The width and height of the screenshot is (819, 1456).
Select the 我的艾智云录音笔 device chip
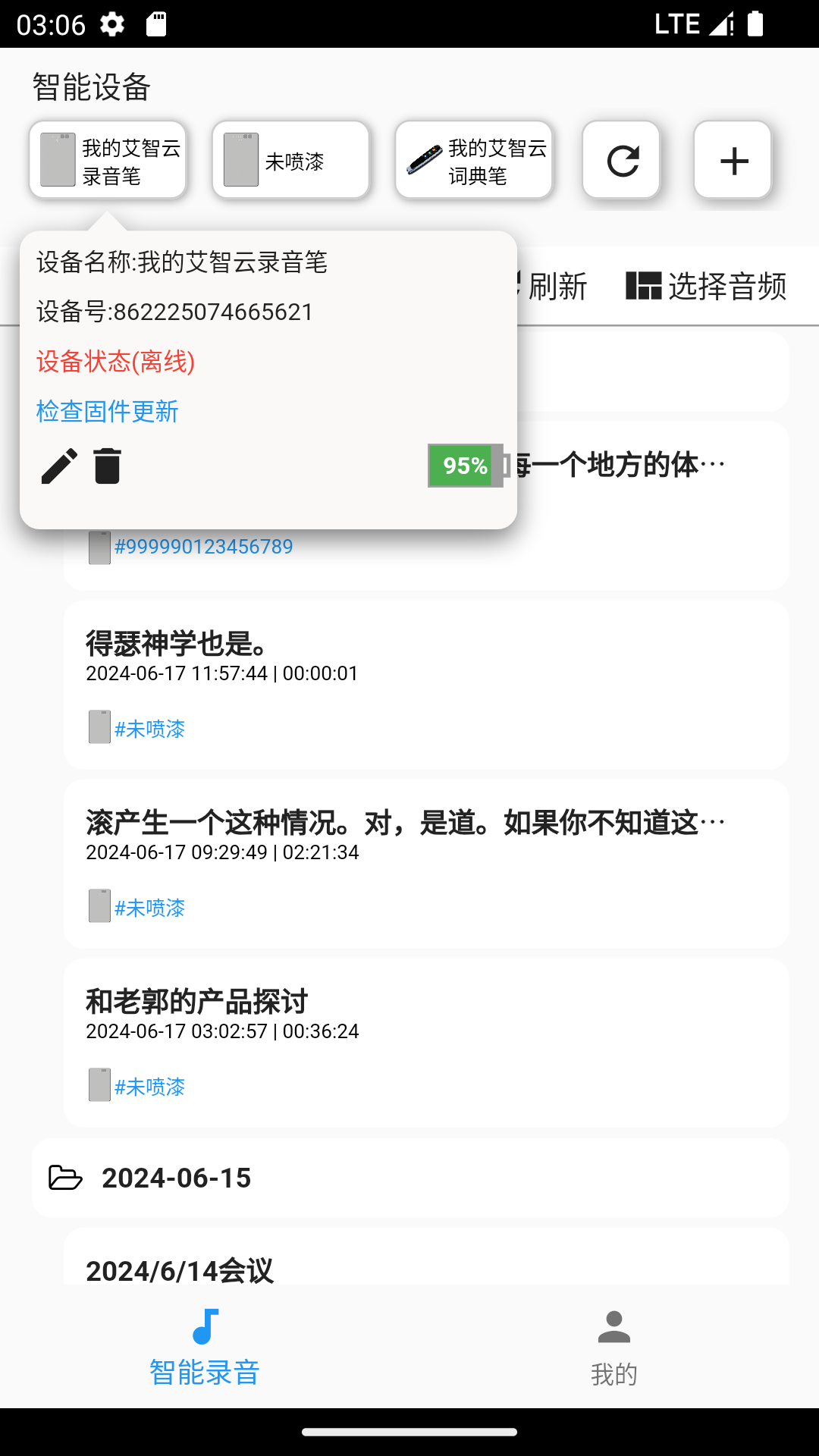108,161
